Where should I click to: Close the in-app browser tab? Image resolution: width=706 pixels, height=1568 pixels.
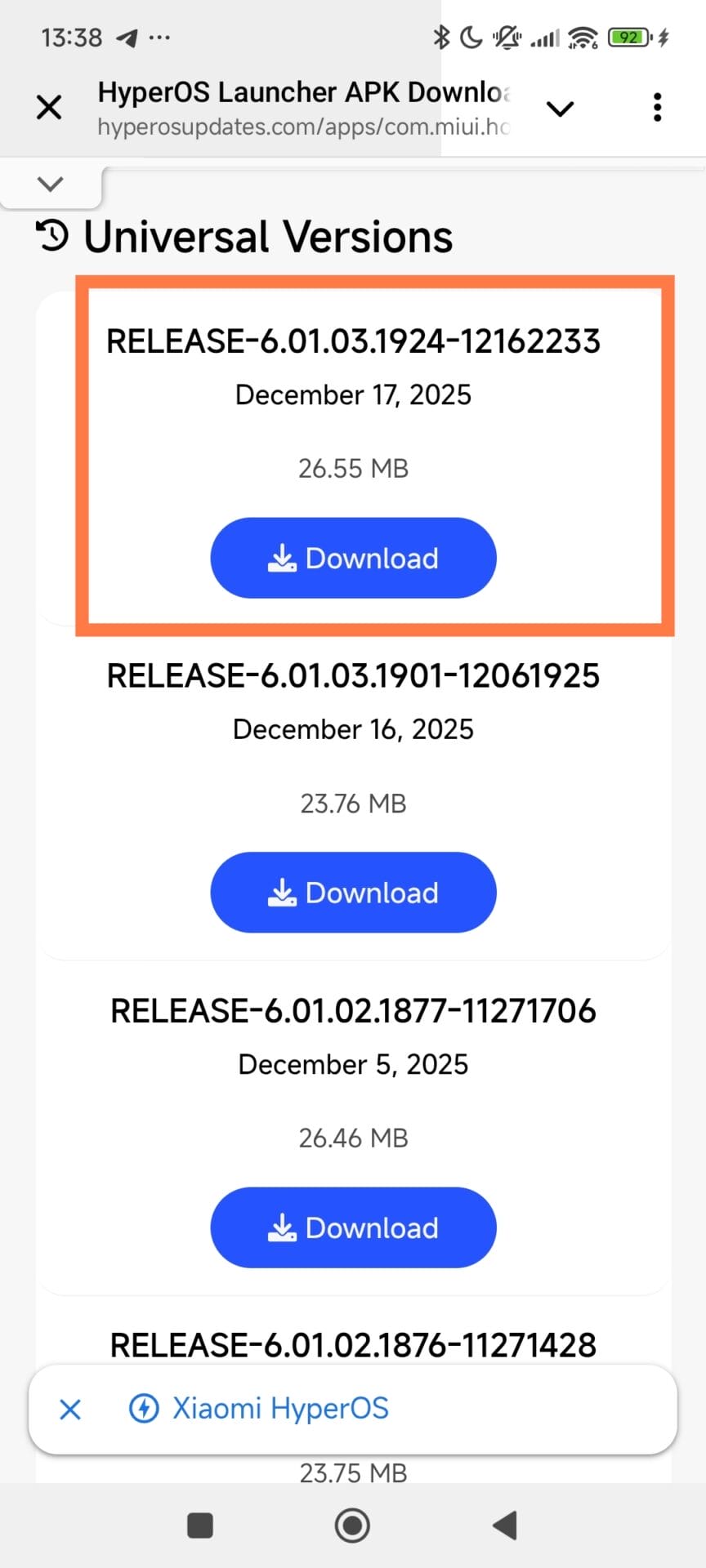coord(49,107)
